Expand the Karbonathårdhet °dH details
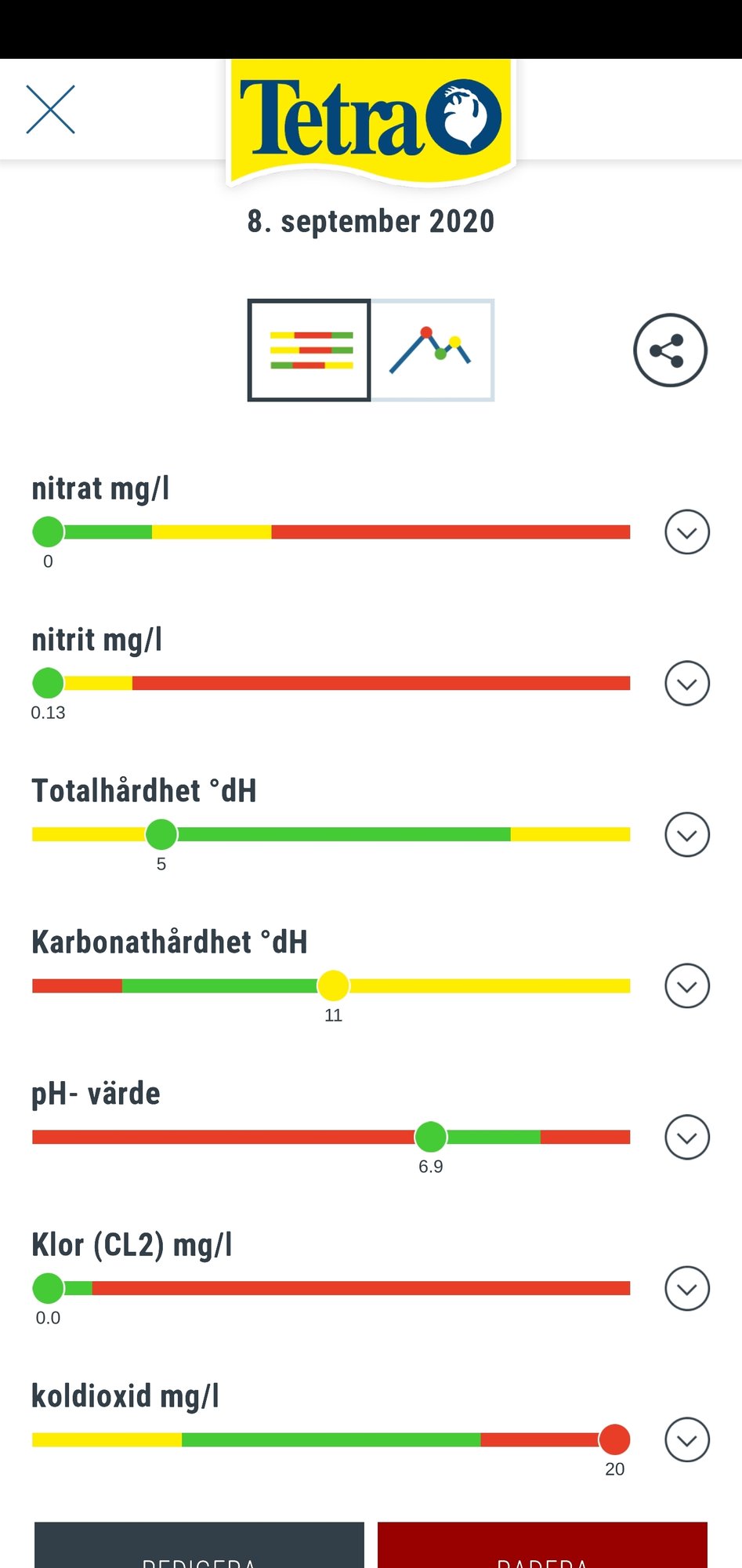Image resolution: width=742 pixels, height=1568 pixels. (x=687, y=985)
